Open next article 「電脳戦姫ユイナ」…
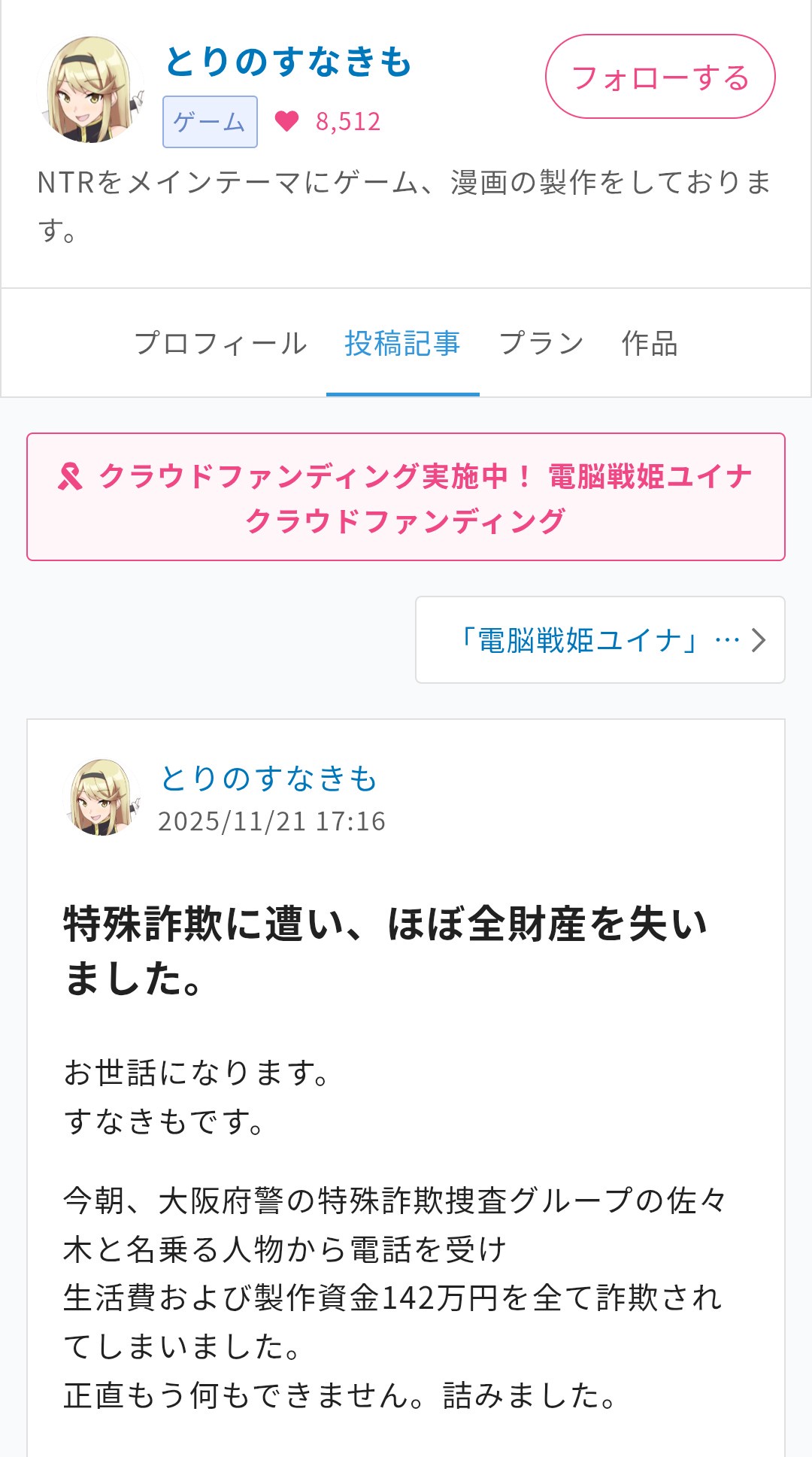Image resolution: width=812 pixels, height=1457 pixels. 600,640
